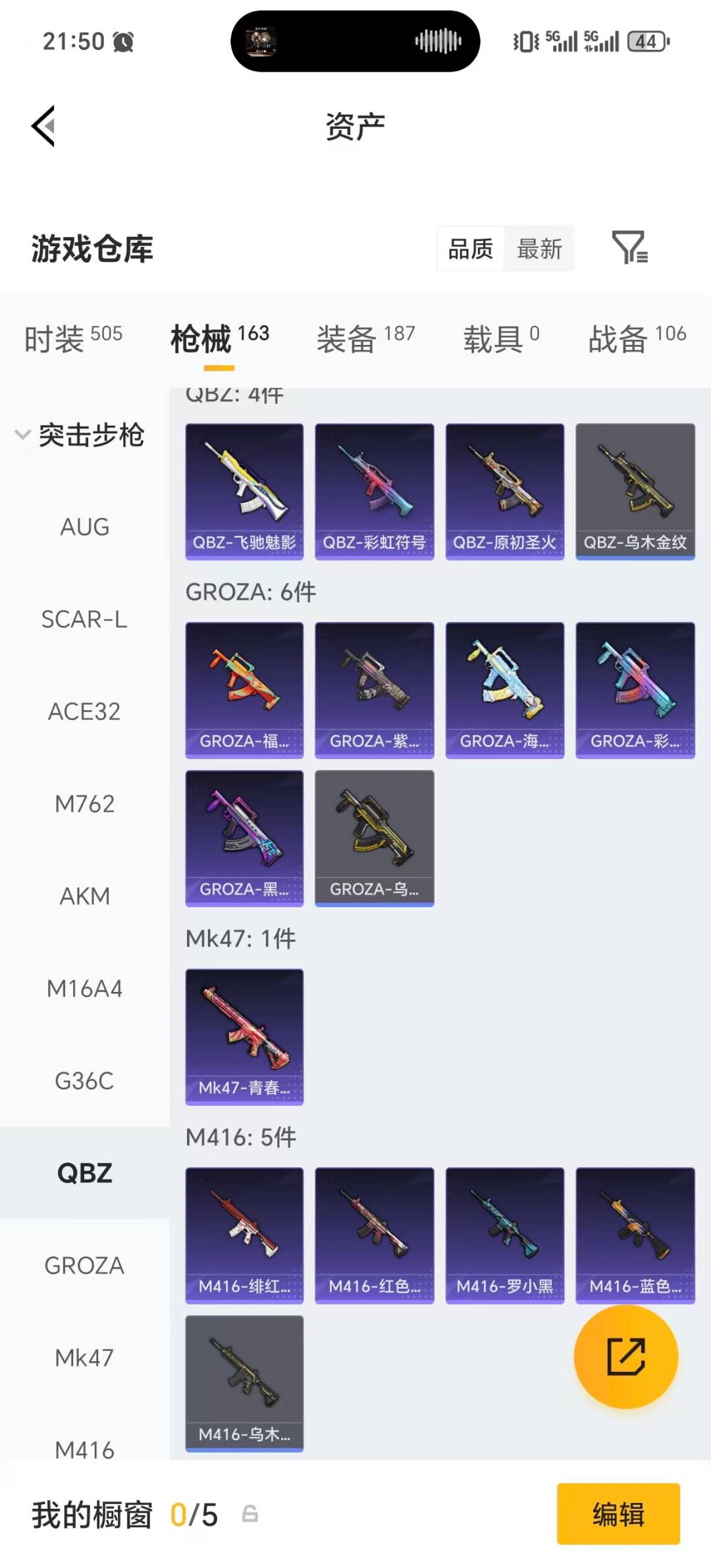Switch to the 战备 tab

[637, 338]
